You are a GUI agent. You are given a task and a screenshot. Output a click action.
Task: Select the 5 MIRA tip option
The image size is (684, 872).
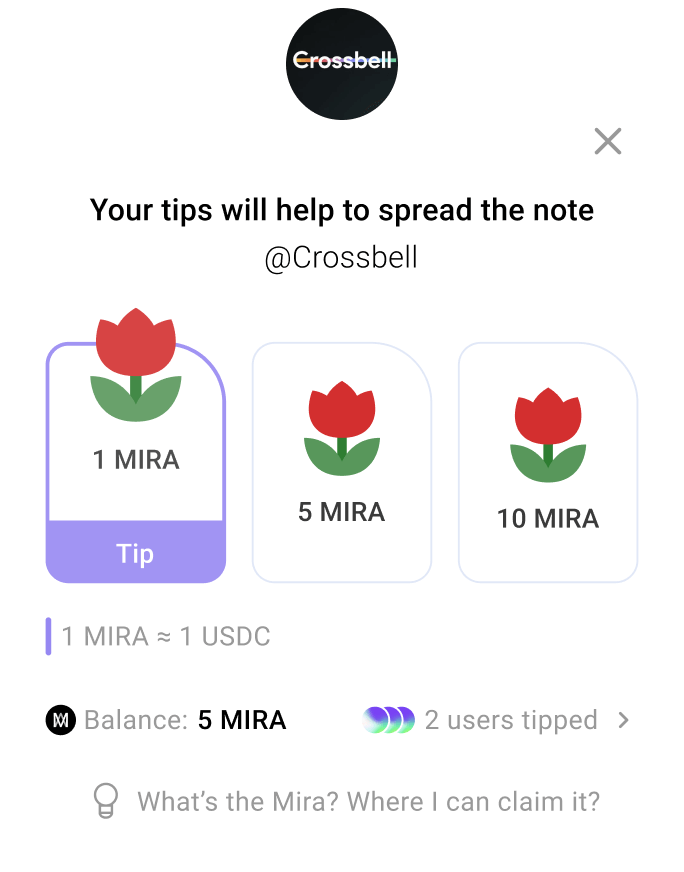pyautogui.click(x=341, y=462)
